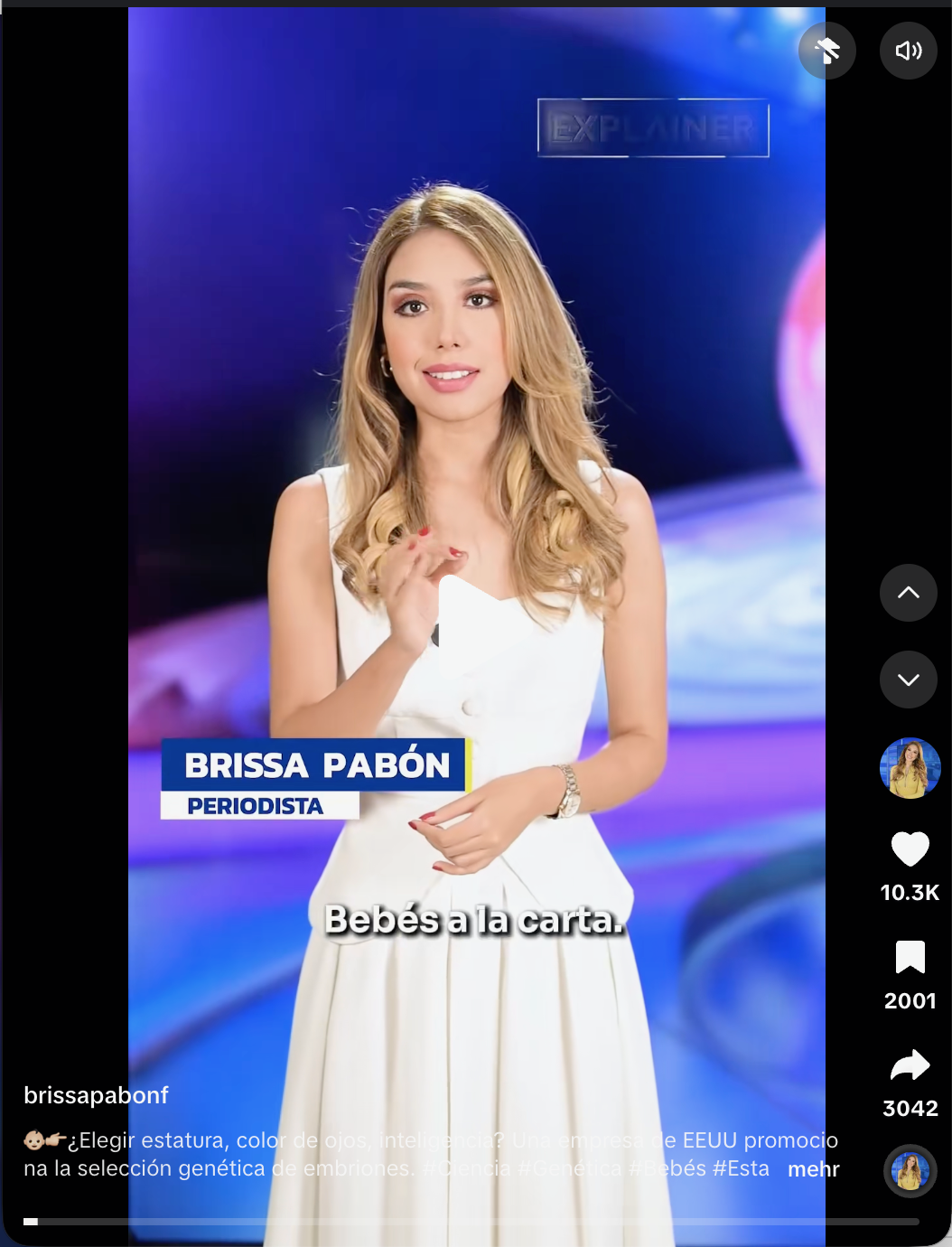Skip to the next video

[x=908, y=680]
